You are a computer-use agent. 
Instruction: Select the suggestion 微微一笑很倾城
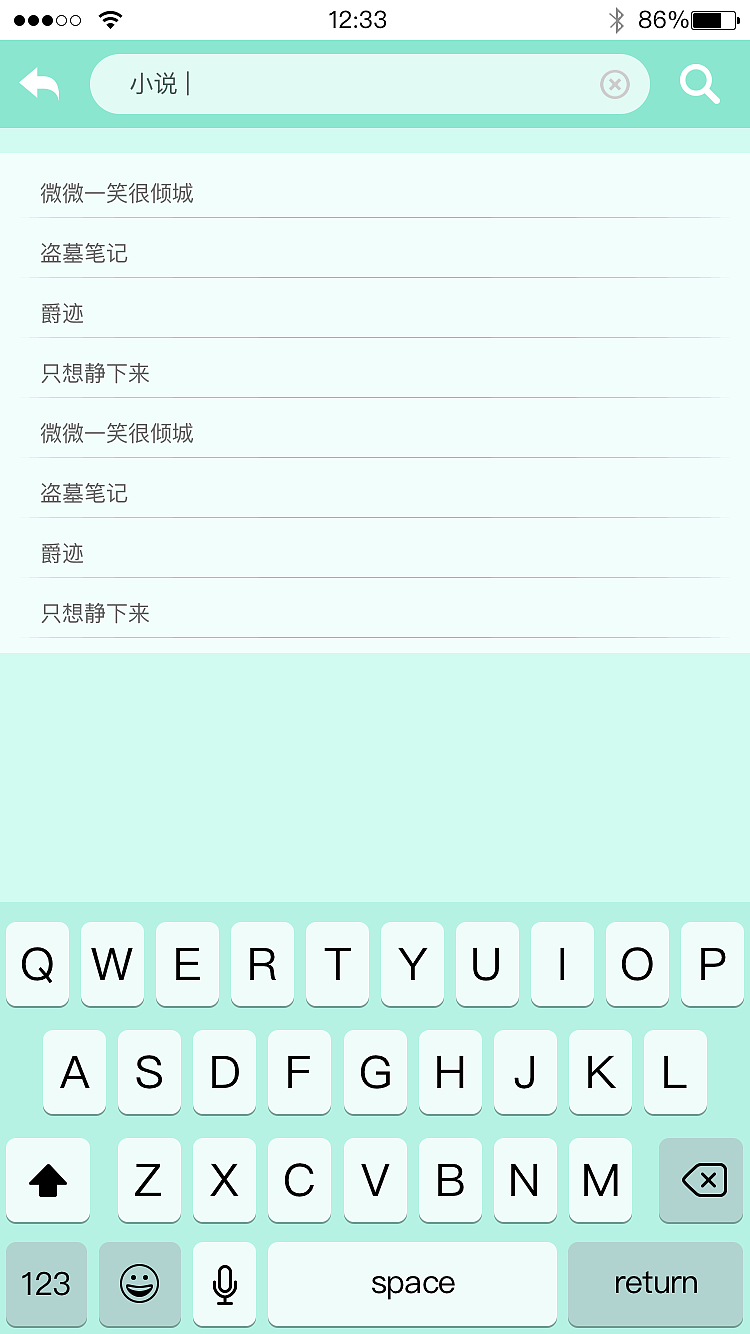(117, 193)
